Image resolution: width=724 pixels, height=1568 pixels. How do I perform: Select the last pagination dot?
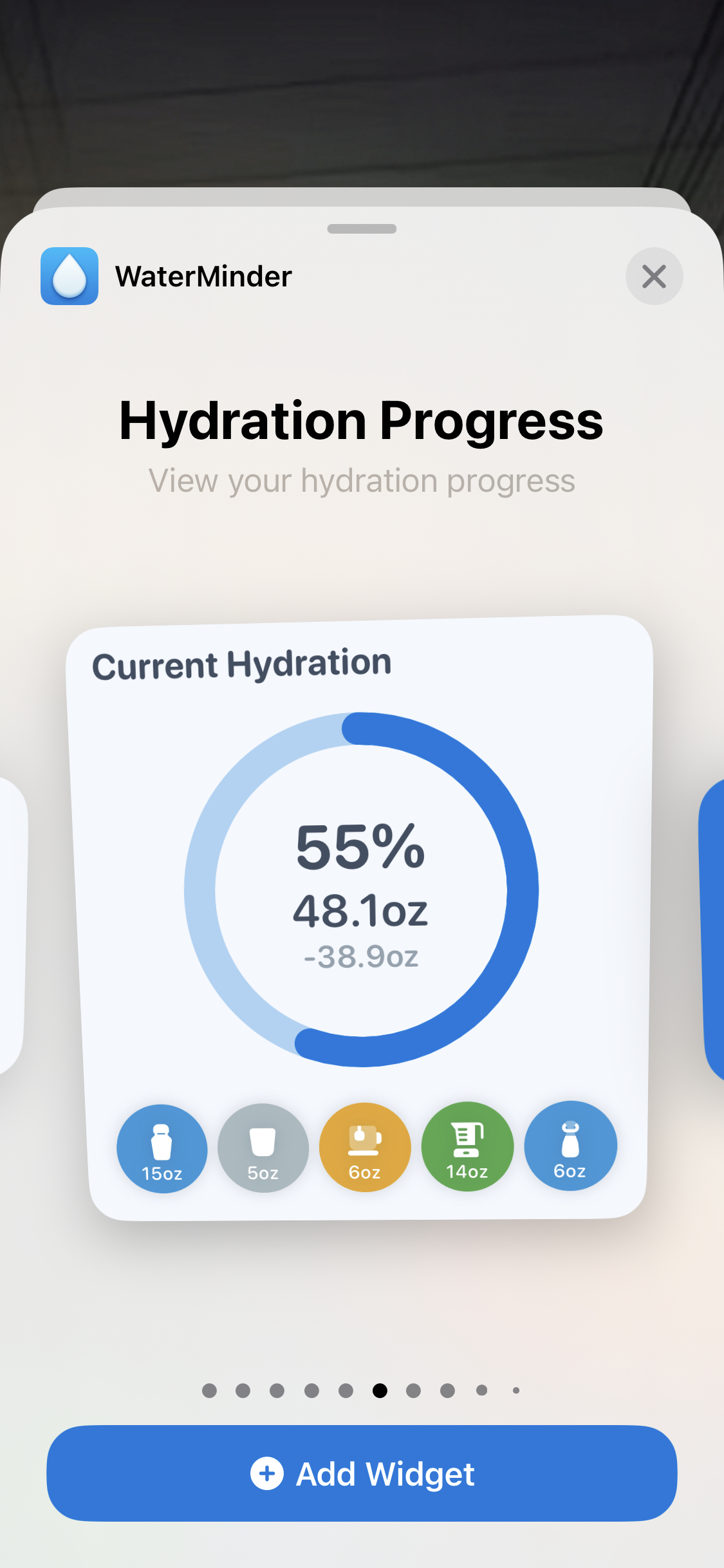point(516,1403)
